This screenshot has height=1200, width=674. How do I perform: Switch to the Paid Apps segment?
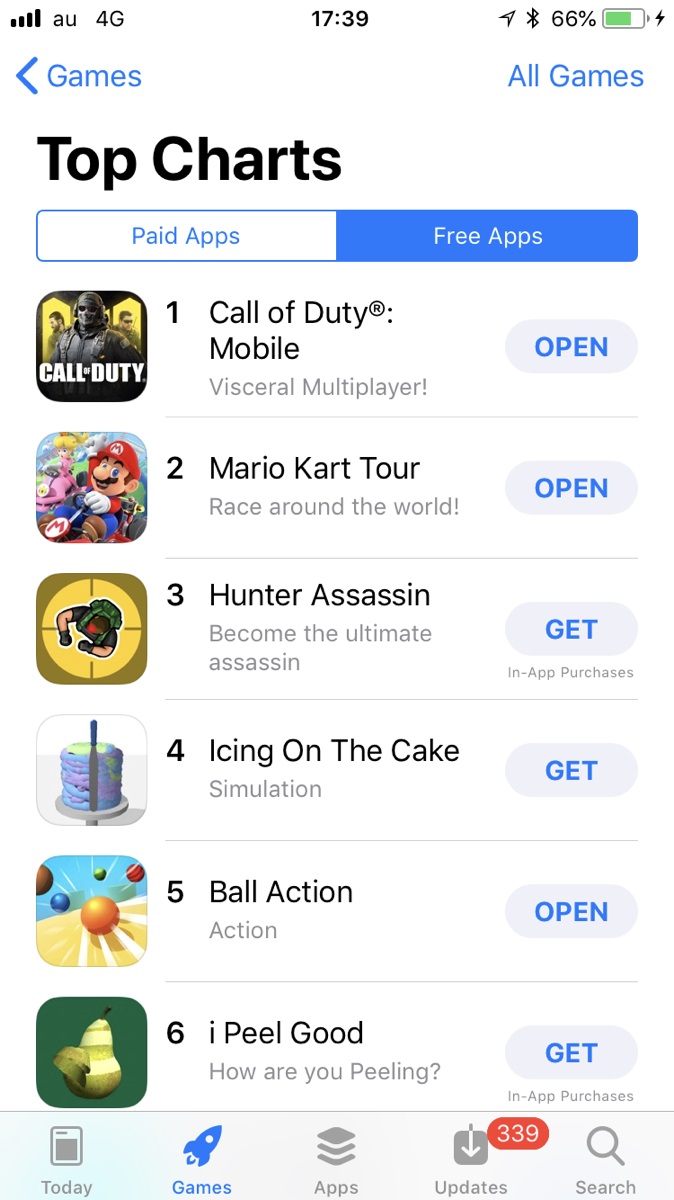coord(186,236)
